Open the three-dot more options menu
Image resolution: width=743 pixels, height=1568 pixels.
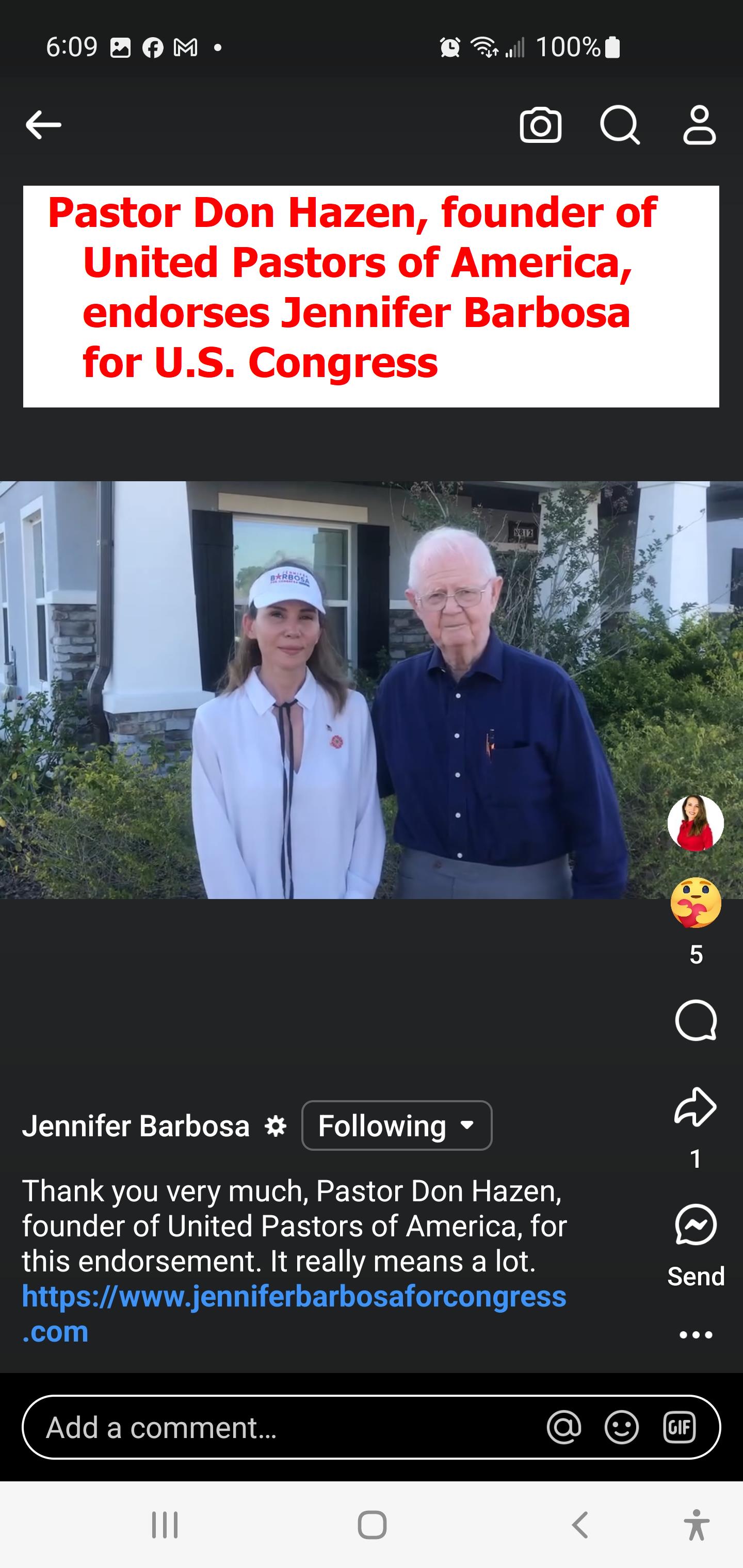[x=696, y=1335]
